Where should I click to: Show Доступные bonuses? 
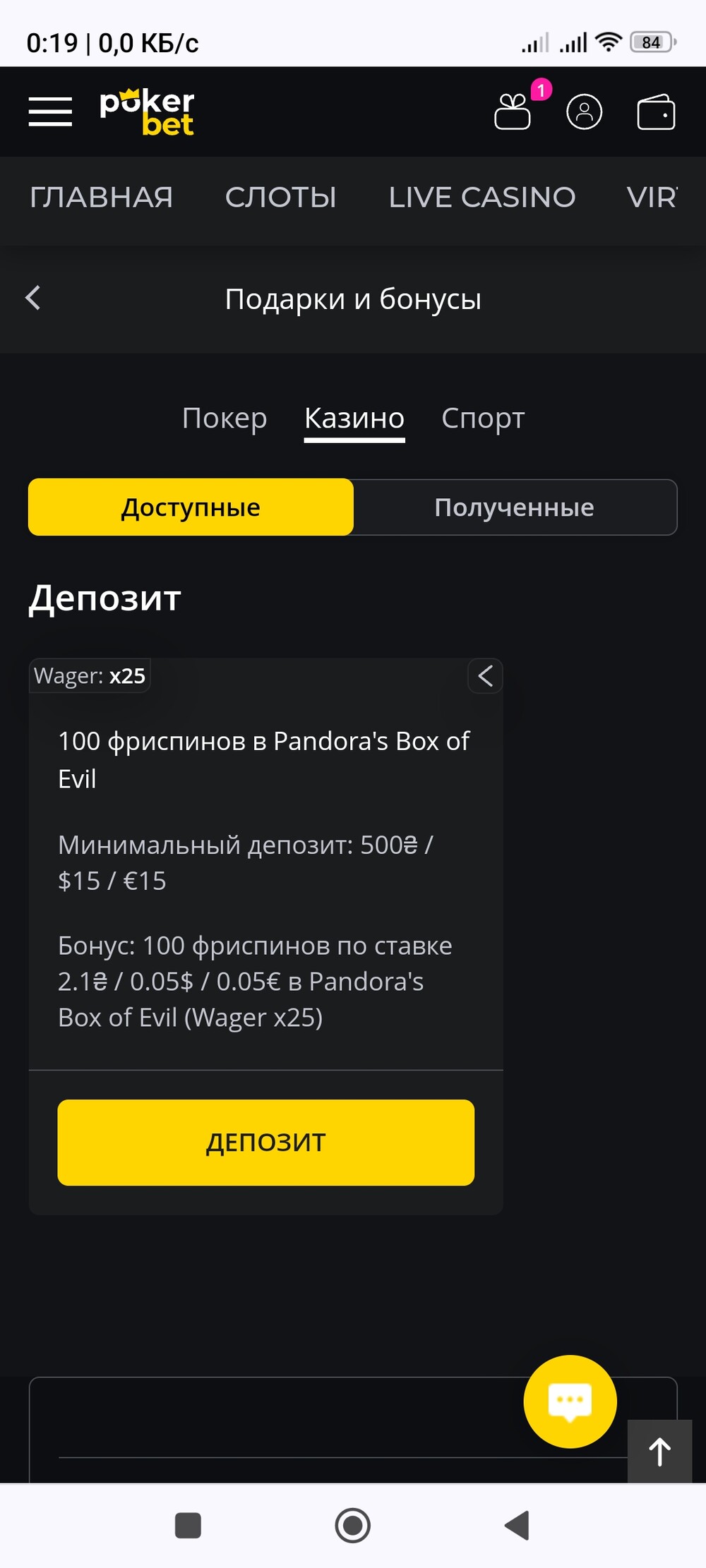(x=191, y=507)
